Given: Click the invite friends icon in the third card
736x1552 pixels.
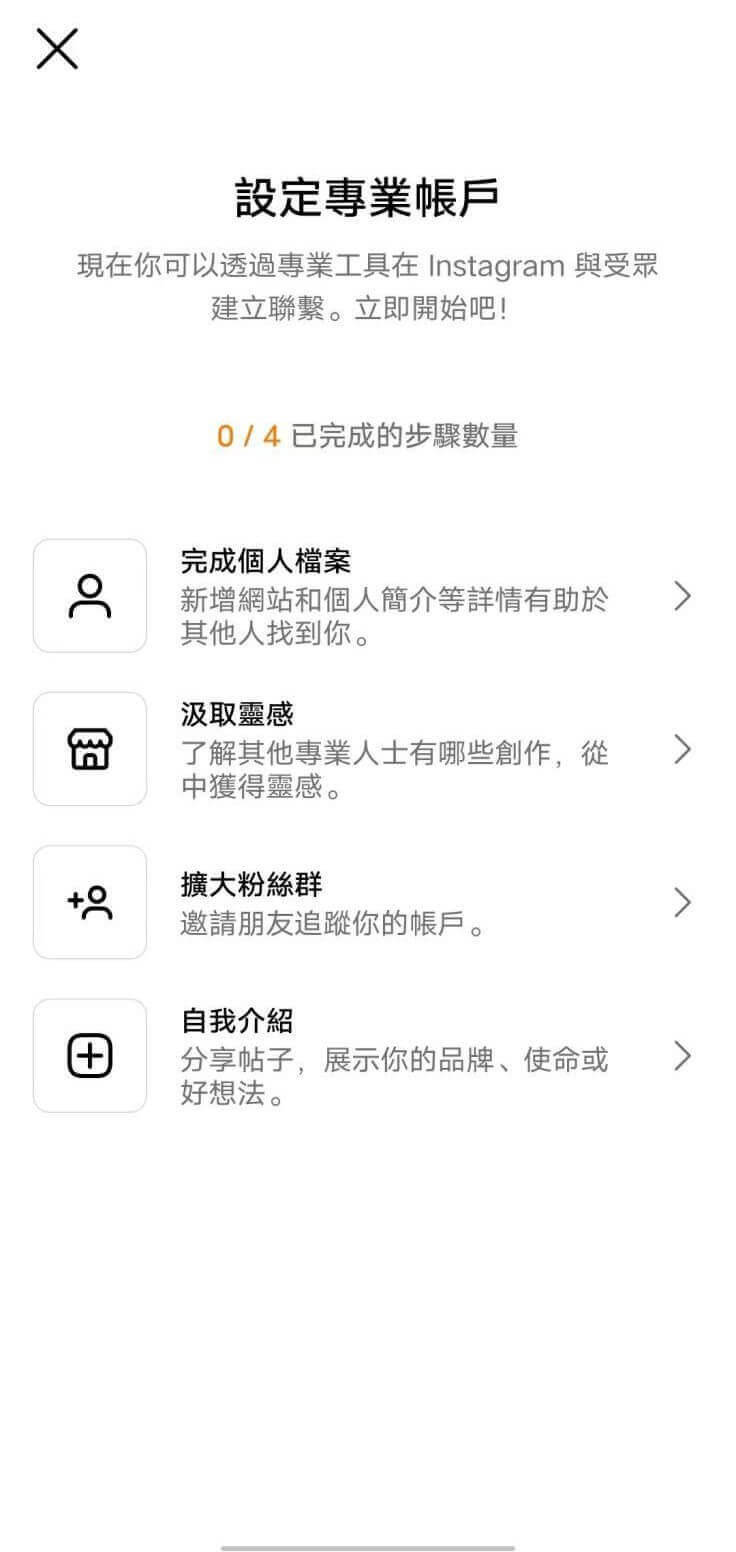Looking at the screenshot, I should coord(89,901).
